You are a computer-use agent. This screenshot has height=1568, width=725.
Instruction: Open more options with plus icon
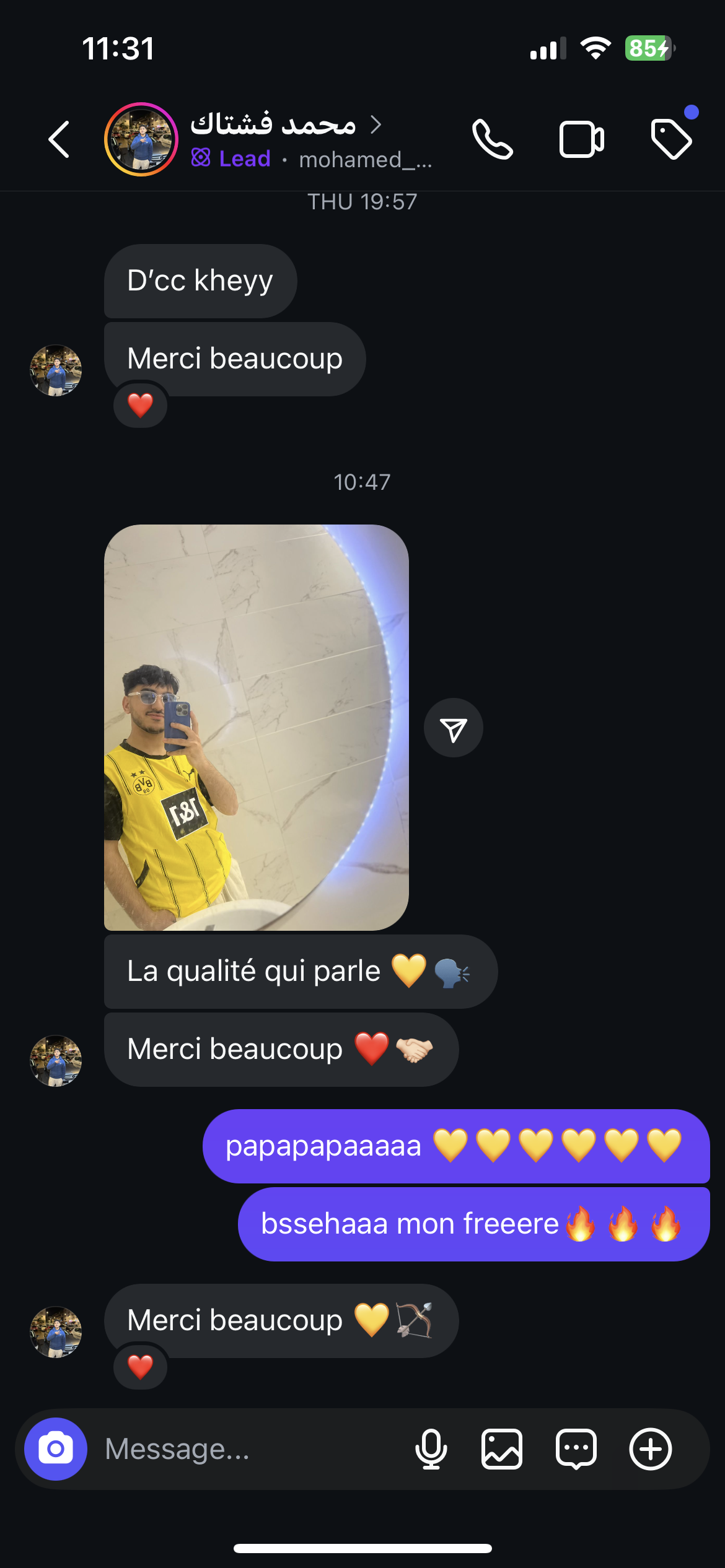[x=651, y=1449]
